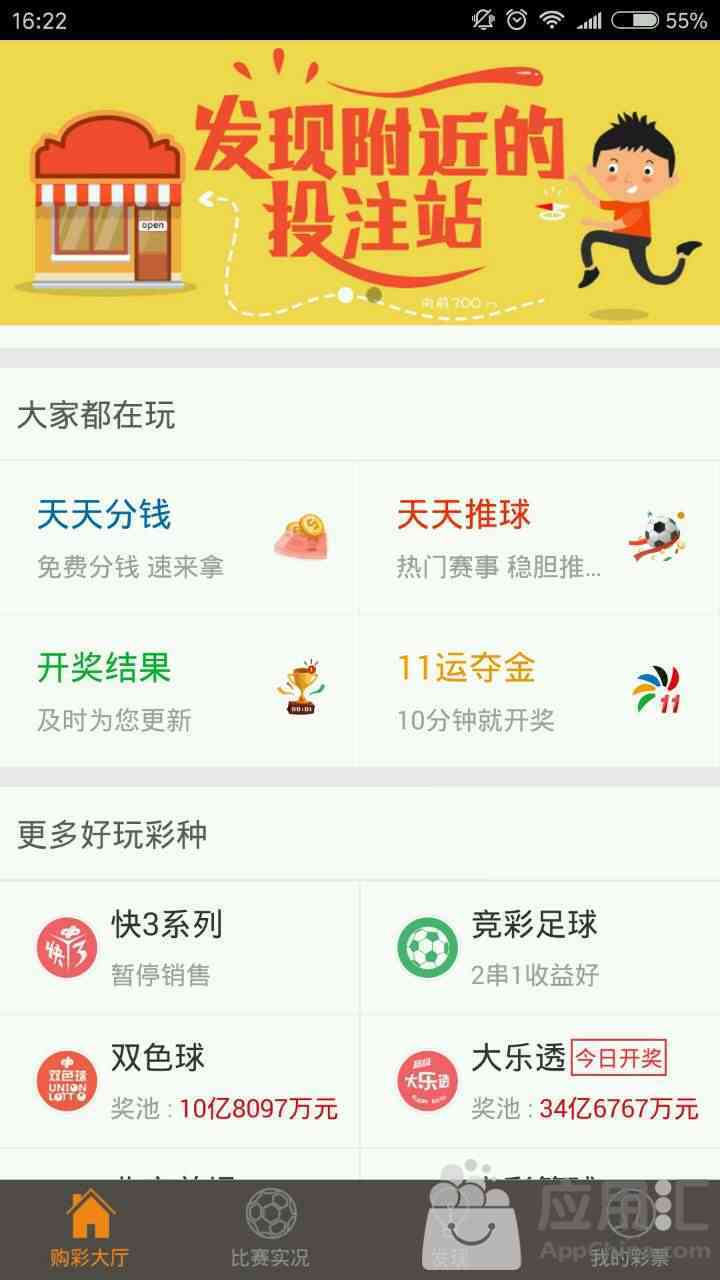Open 11运夺金 lottery game

coord(540,691)
